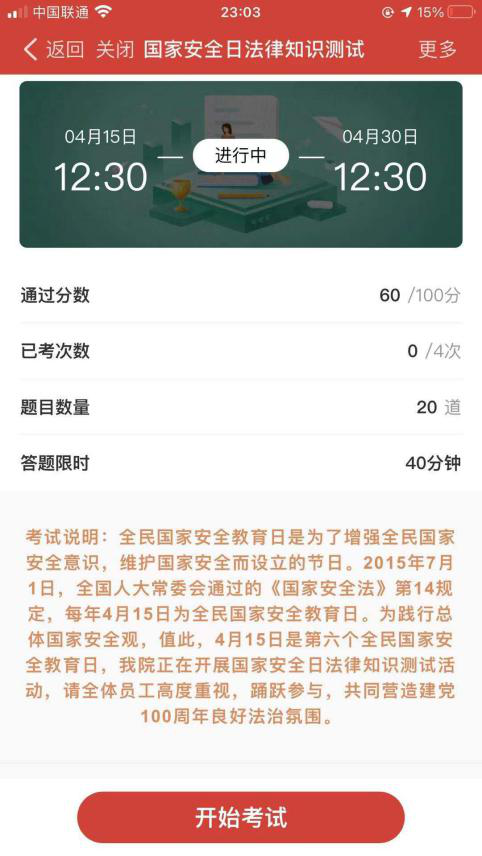The height and width of the screenshot is (856, 482).
Task: Close the page with 关闭
Action: point(115,50)
